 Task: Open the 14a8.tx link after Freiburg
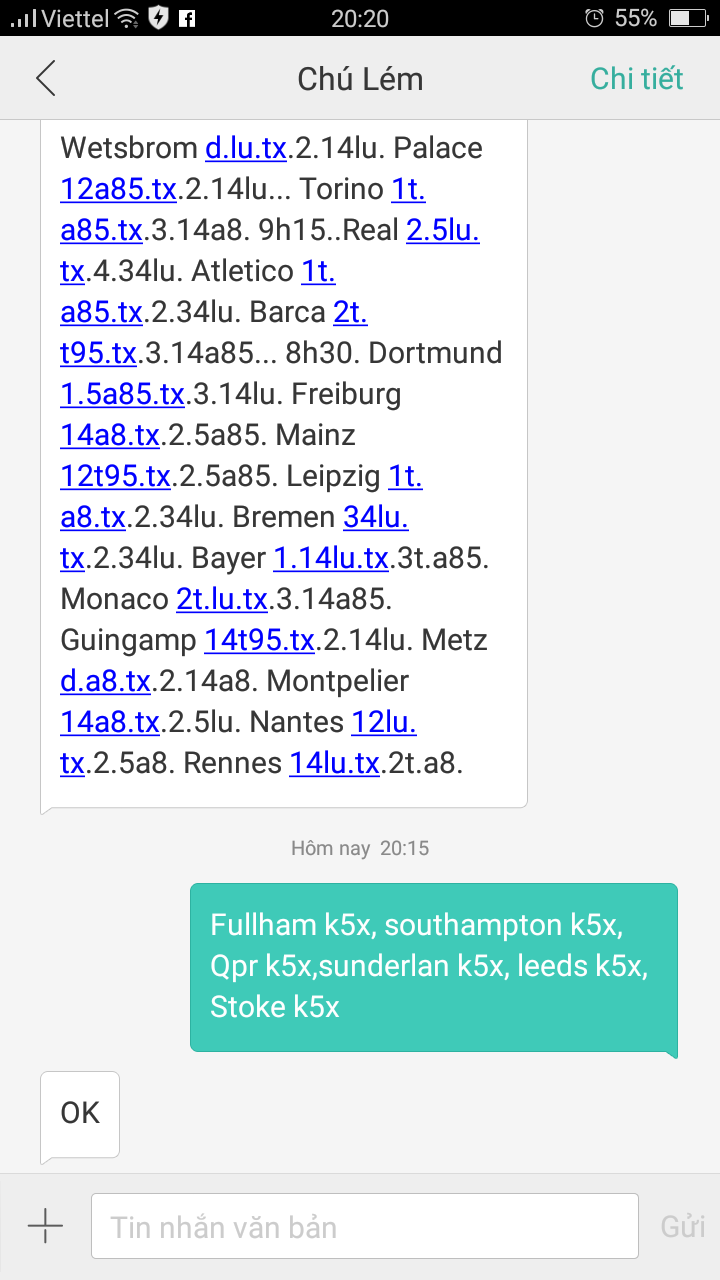click(x=110, y=435)
